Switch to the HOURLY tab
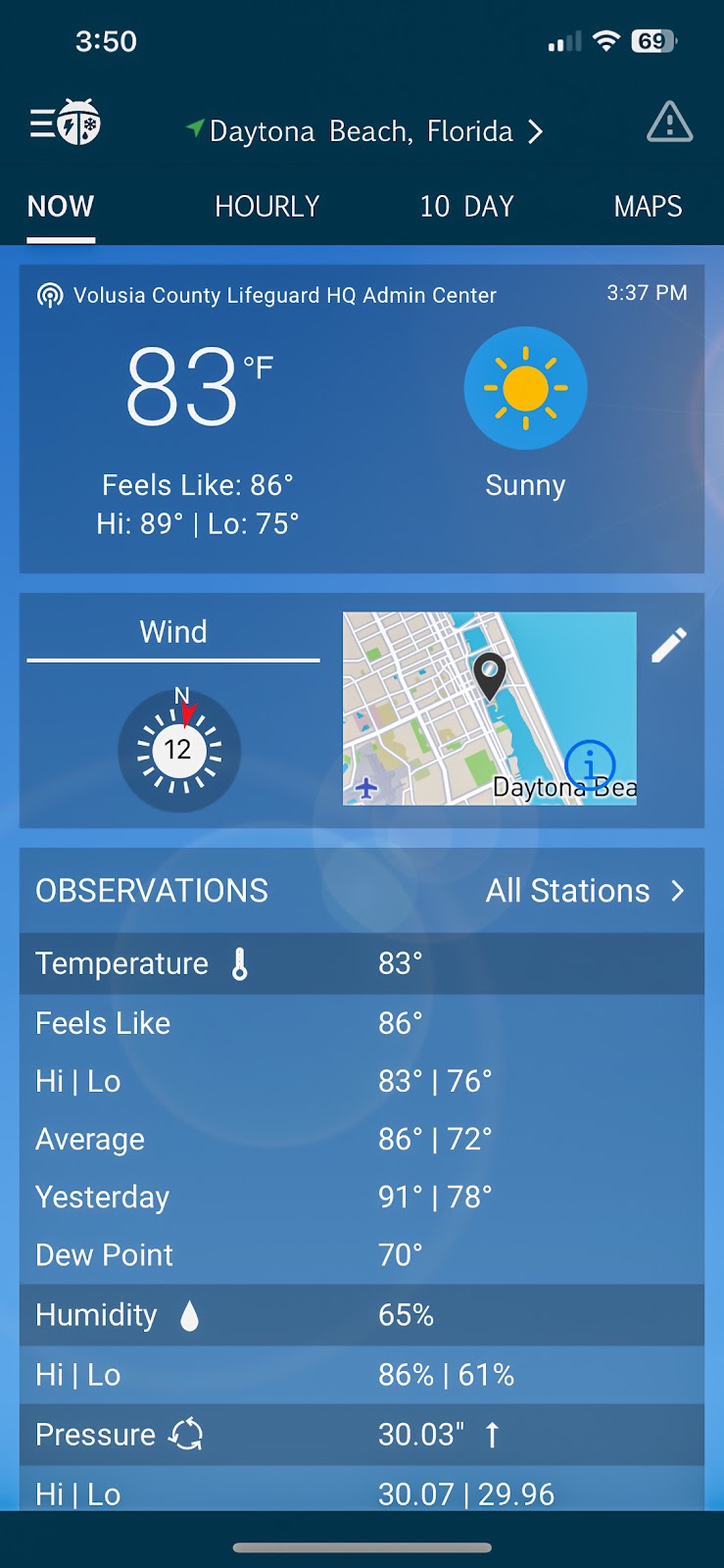This screenshot has width=724, height=1568. click(x=267, y=207)
